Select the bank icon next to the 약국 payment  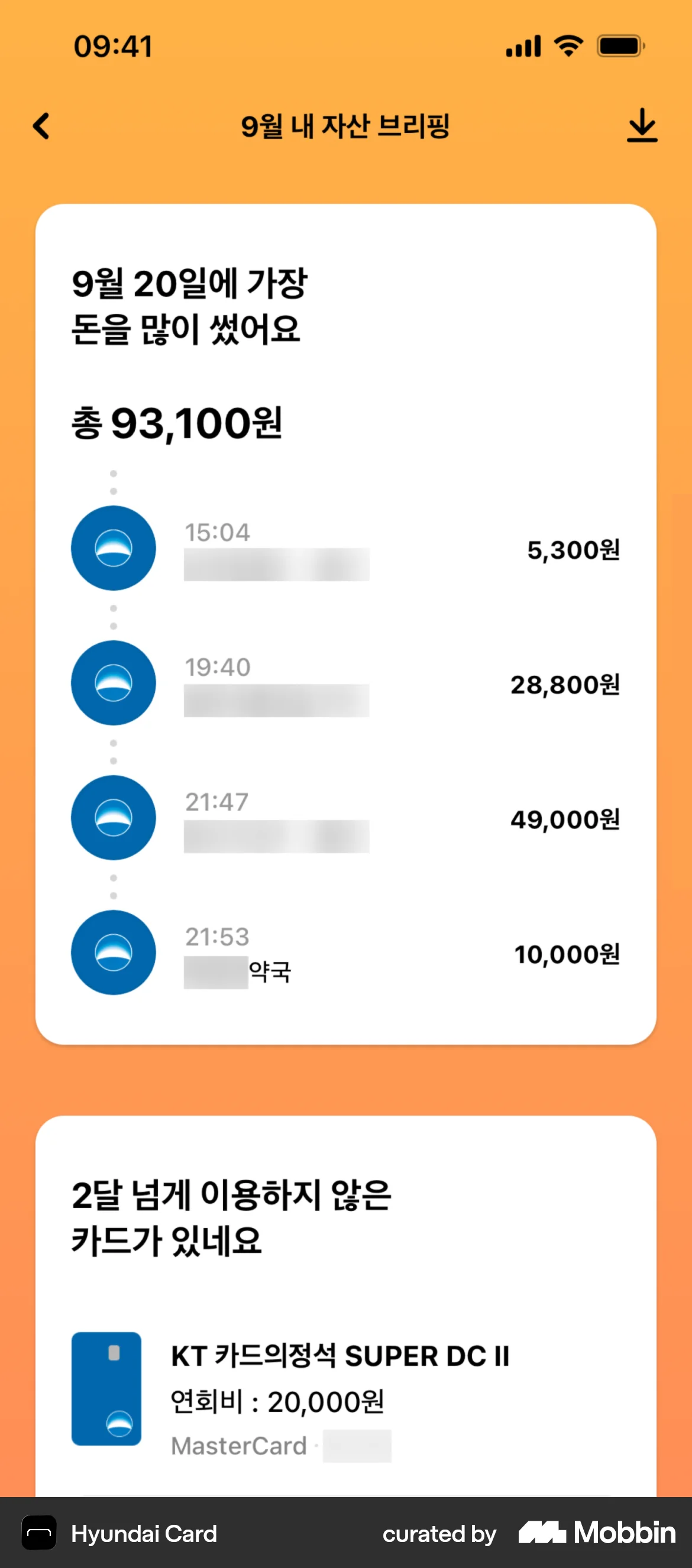113,953
